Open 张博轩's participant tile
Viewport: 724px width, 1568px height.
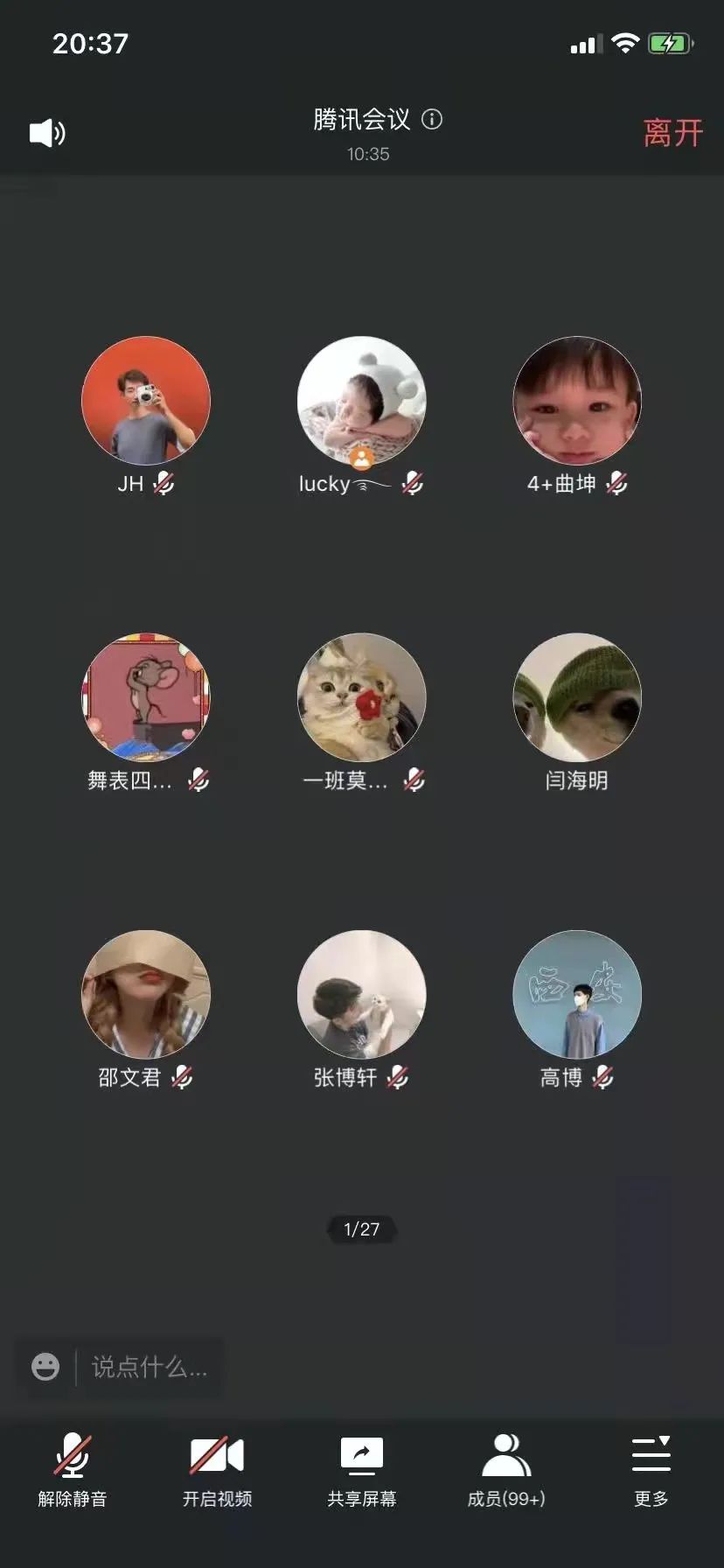pyautogui.click(x=362, y=995)
